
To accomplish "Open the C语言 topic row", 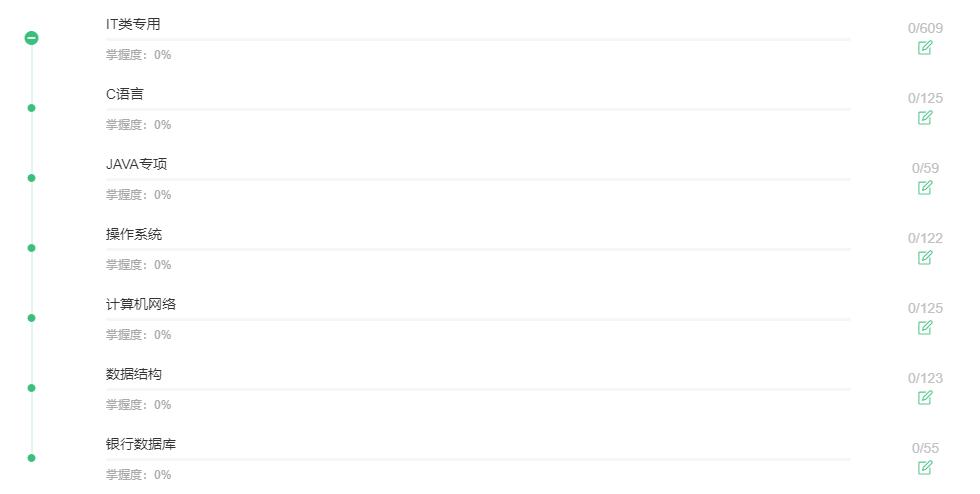I will click(x=125, y=94).
